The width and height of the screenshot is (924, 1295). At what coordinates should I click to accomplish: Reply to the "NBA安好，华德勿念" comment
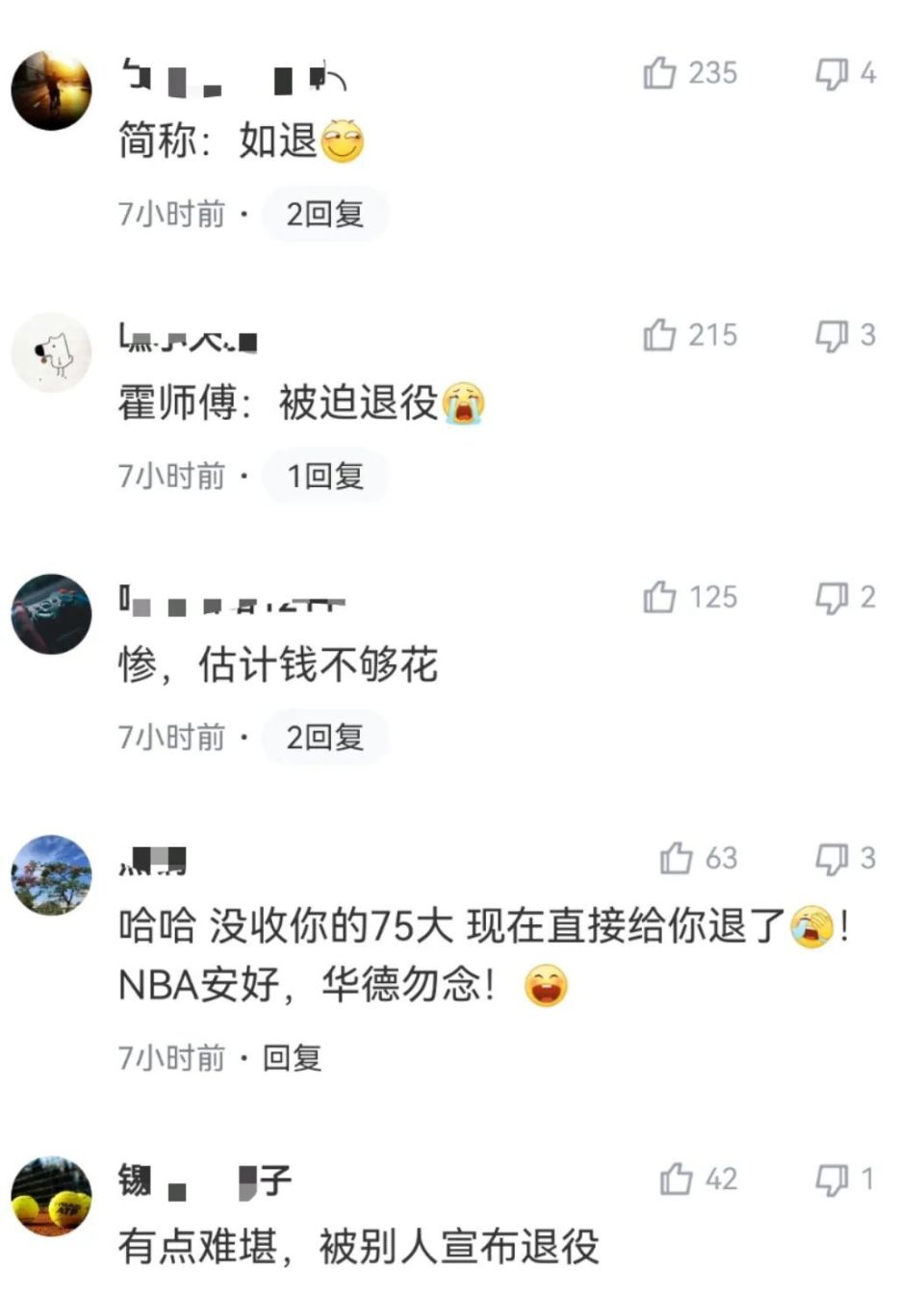click(x=292, y=1058)
